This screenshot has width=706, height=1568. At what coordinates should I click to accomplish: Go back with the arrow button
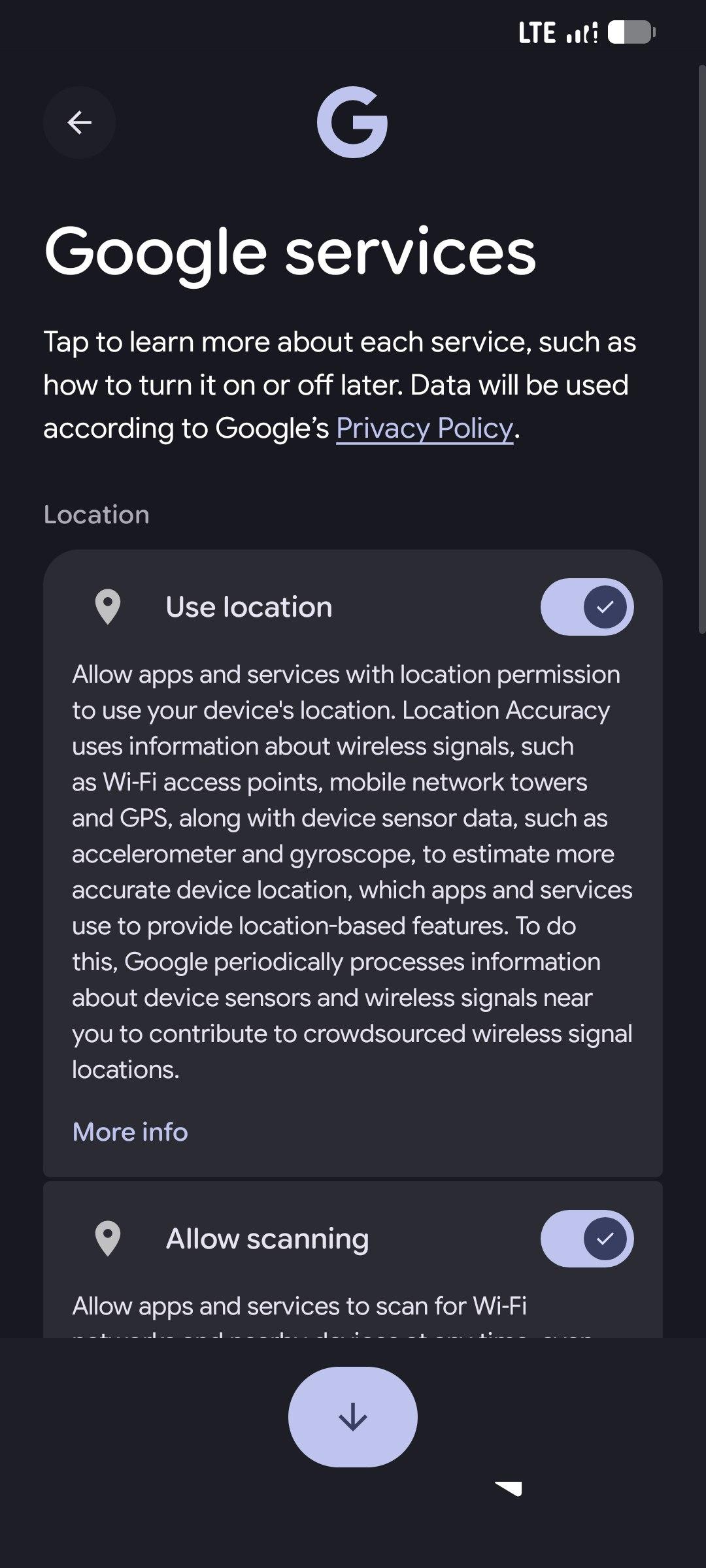coord(80,122)
